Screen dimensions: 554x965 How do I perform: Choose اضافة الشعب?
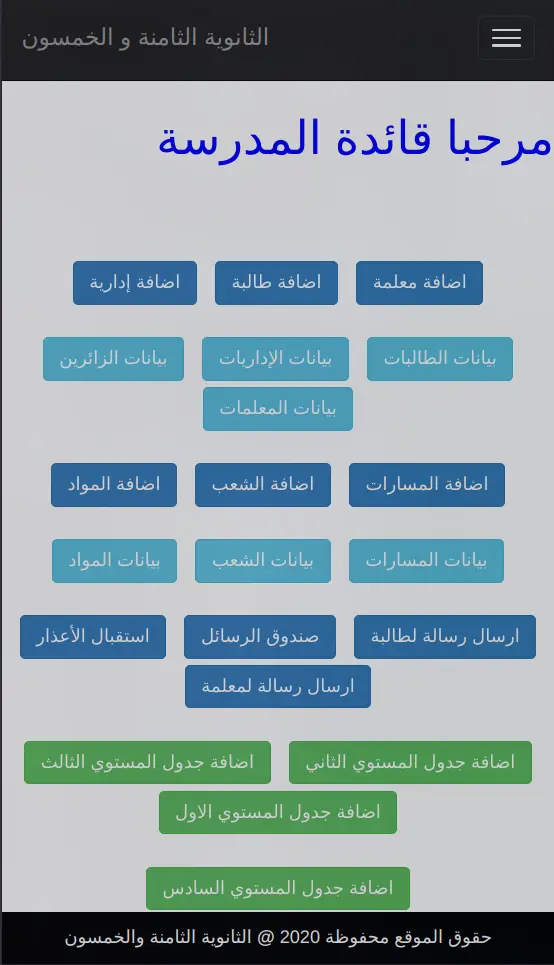tap(263, 485)
